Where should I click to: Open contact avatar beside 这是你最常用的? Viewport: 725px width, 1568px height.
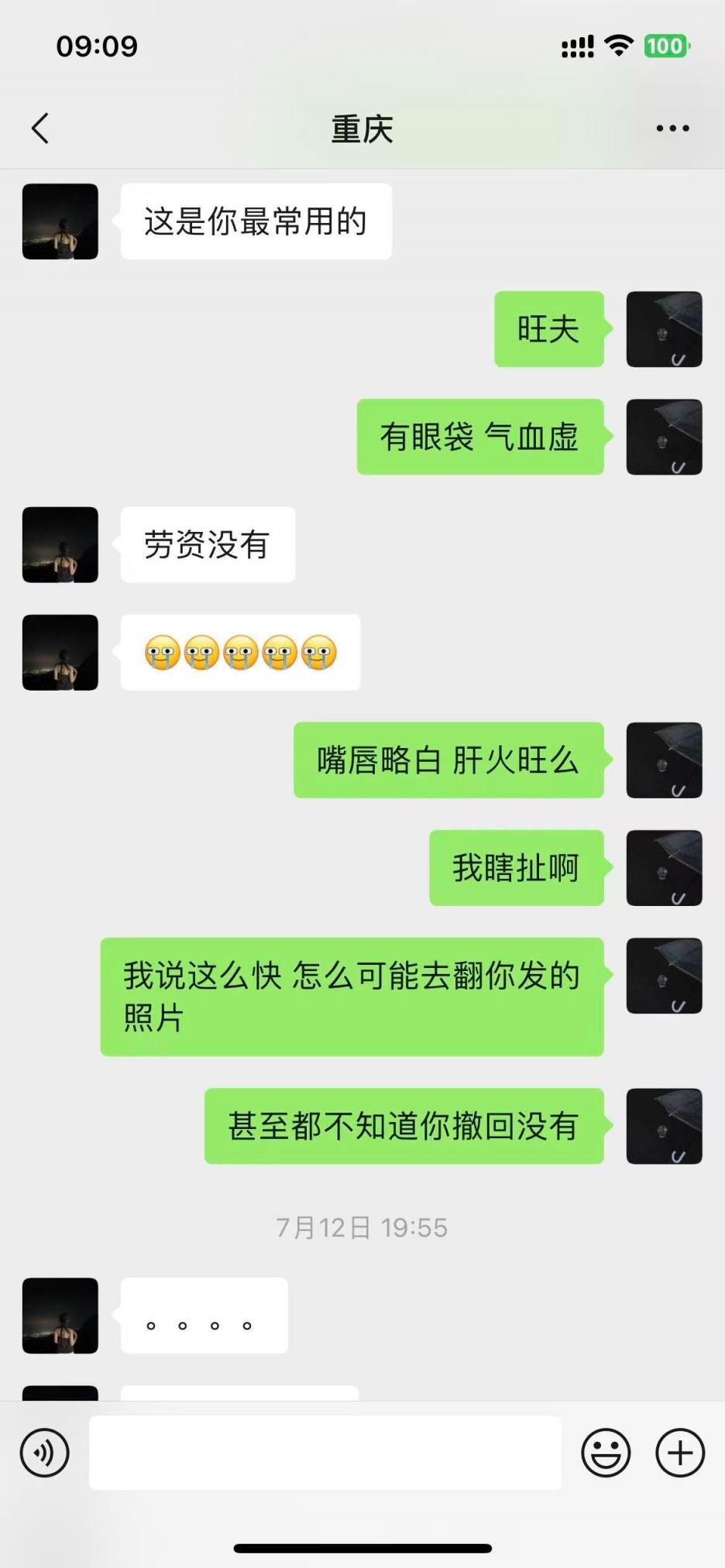60,221
